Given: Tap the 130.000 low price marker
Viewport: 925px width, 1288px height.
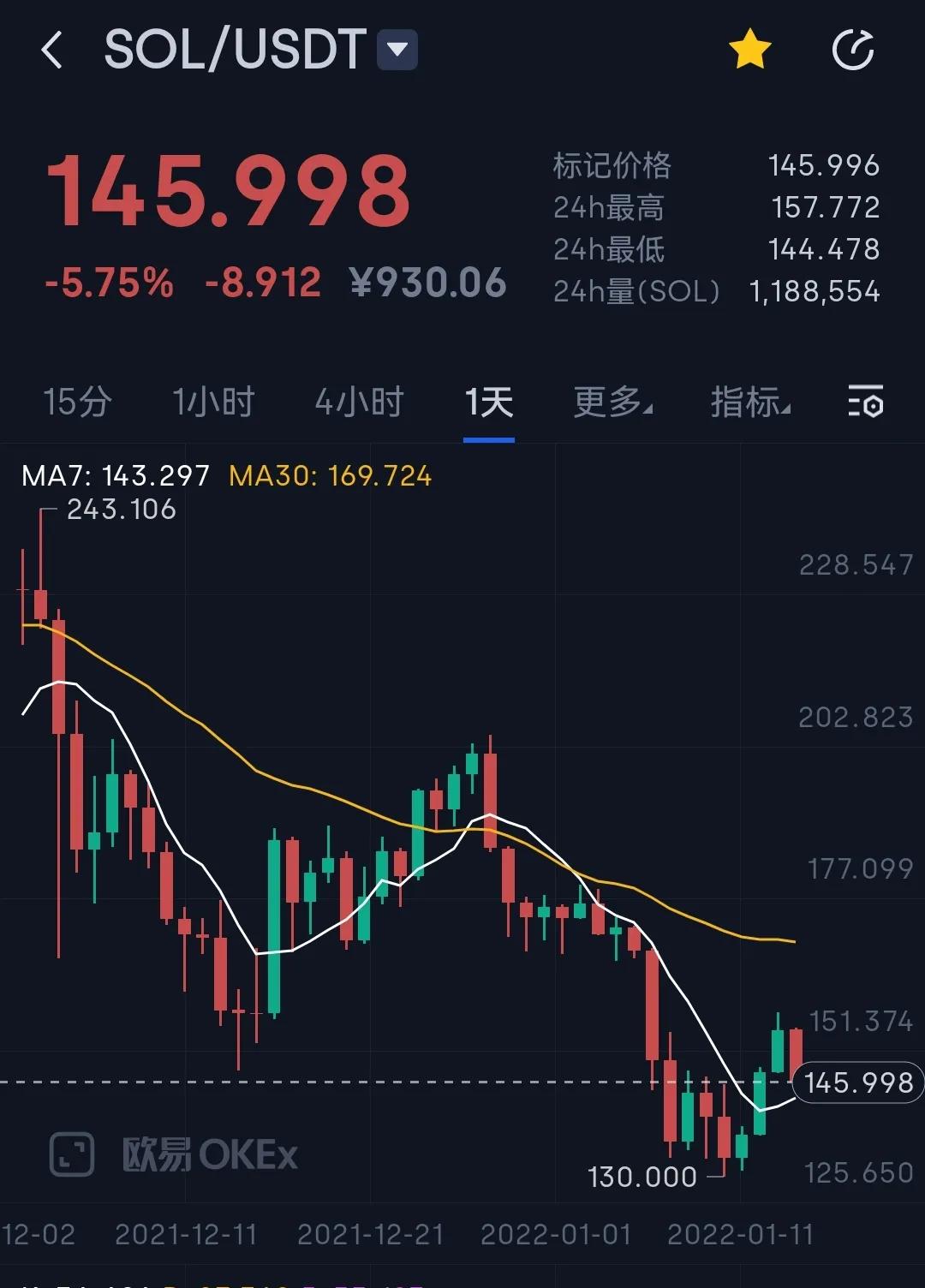Looking at the screenshot, I should click(642, 1177).
